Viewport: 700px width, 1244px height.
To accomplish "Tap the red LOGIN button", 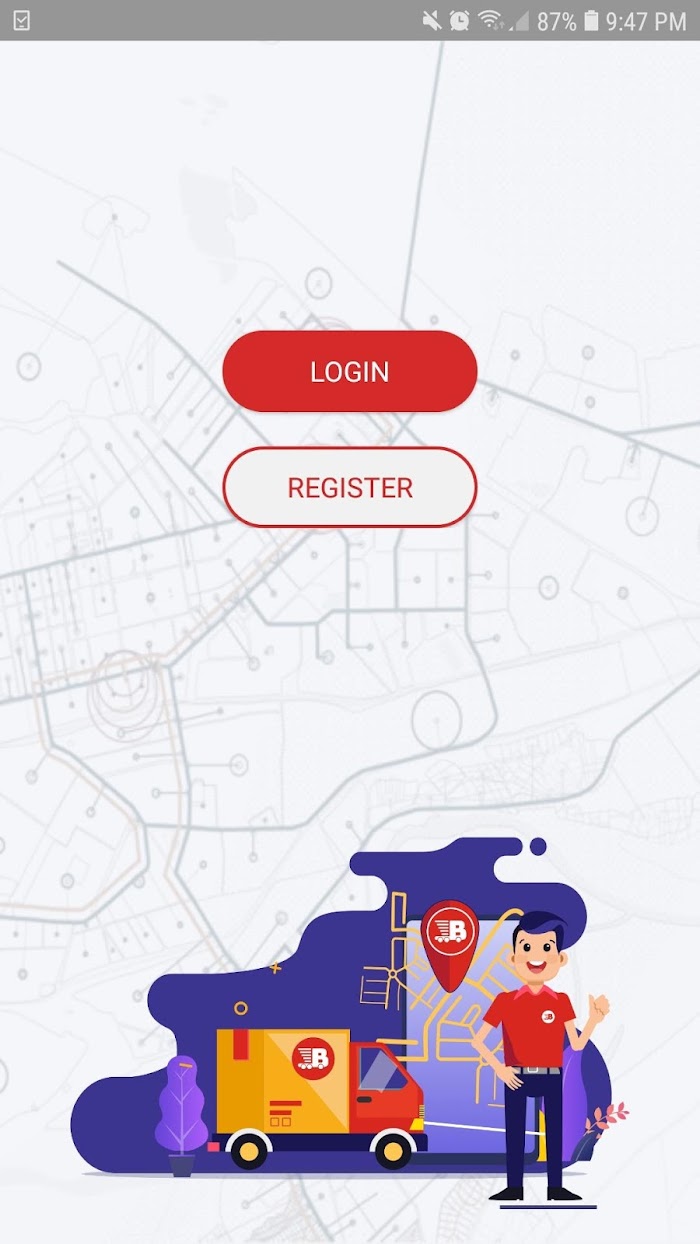I will (x=350, y=371).
